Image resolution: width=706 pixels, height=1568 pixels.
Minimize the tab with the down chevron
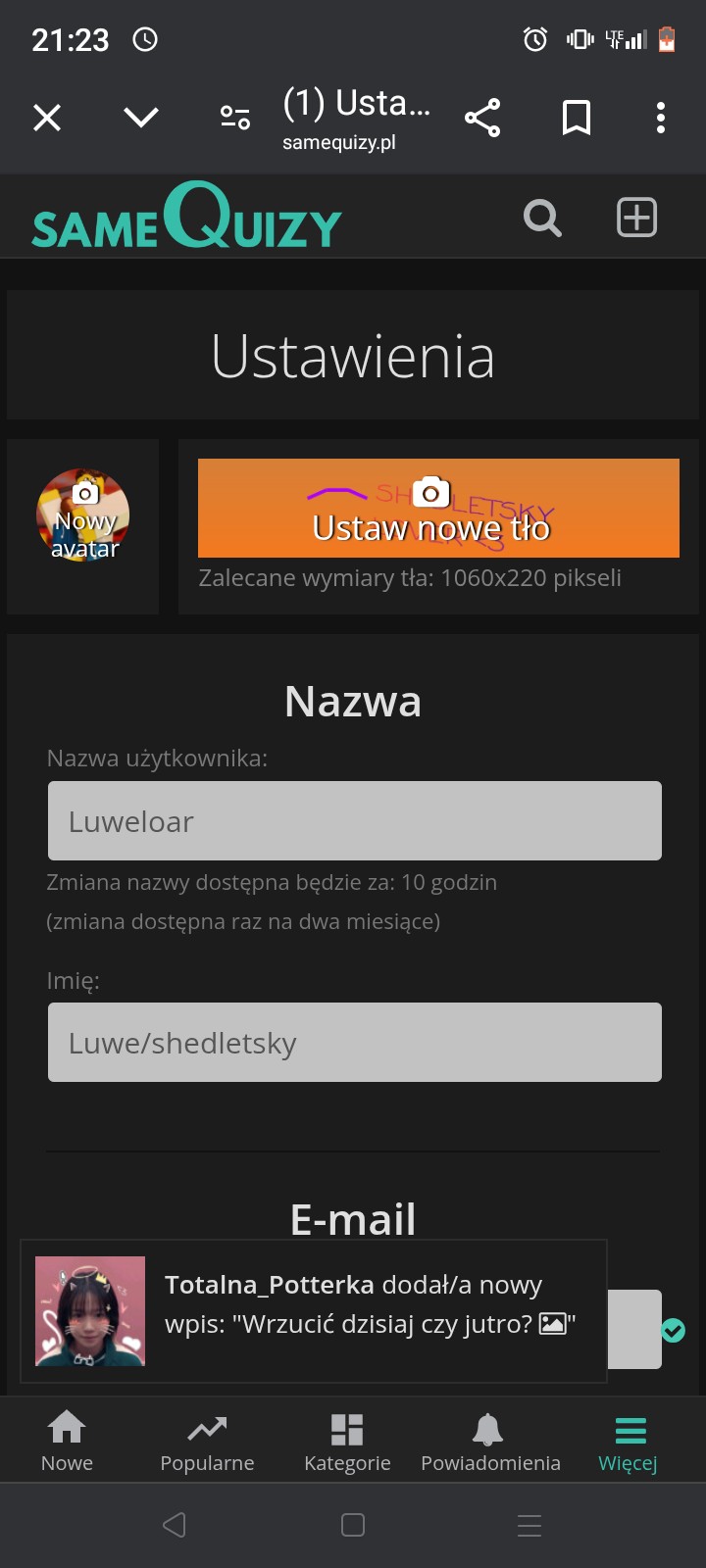141,119
